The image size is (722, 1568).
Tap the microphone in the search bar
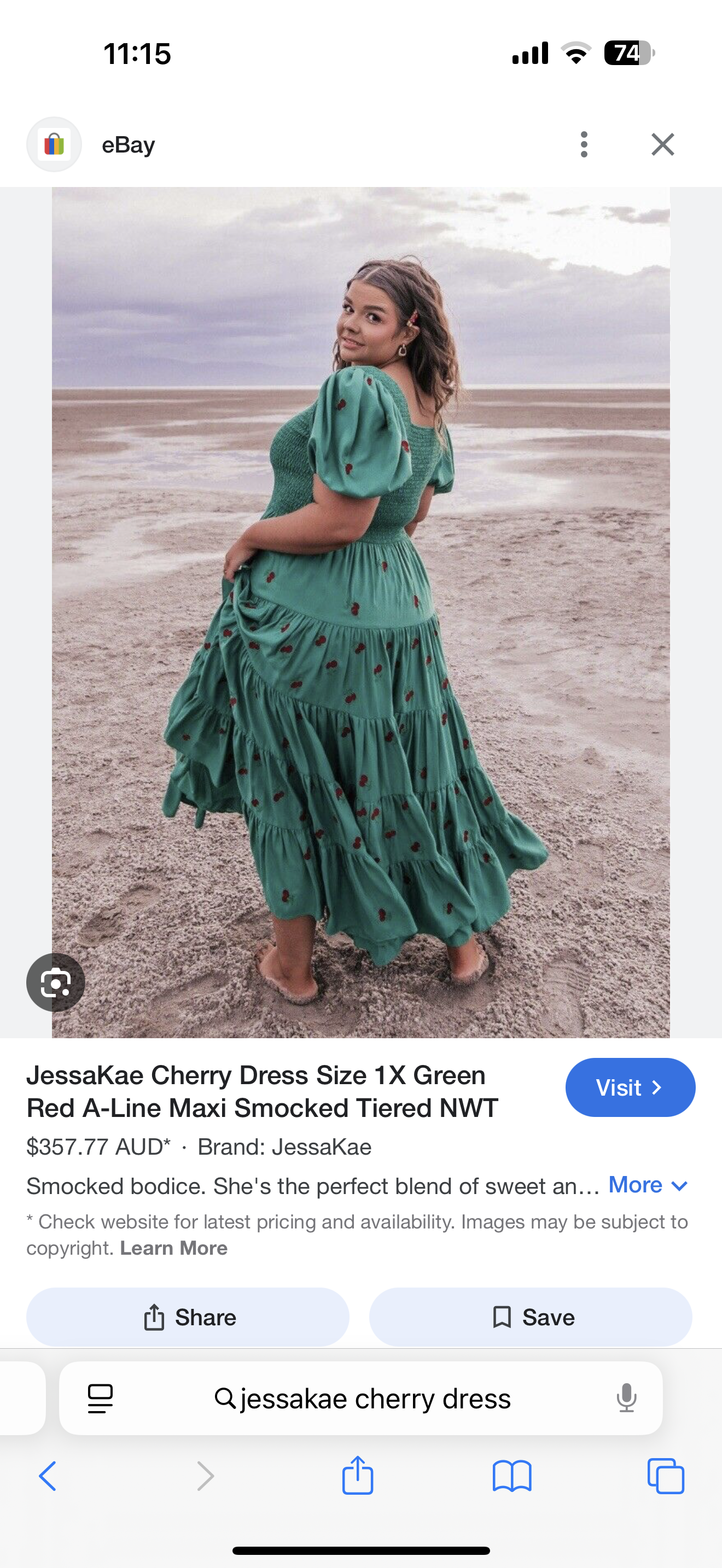[626, 1398]
